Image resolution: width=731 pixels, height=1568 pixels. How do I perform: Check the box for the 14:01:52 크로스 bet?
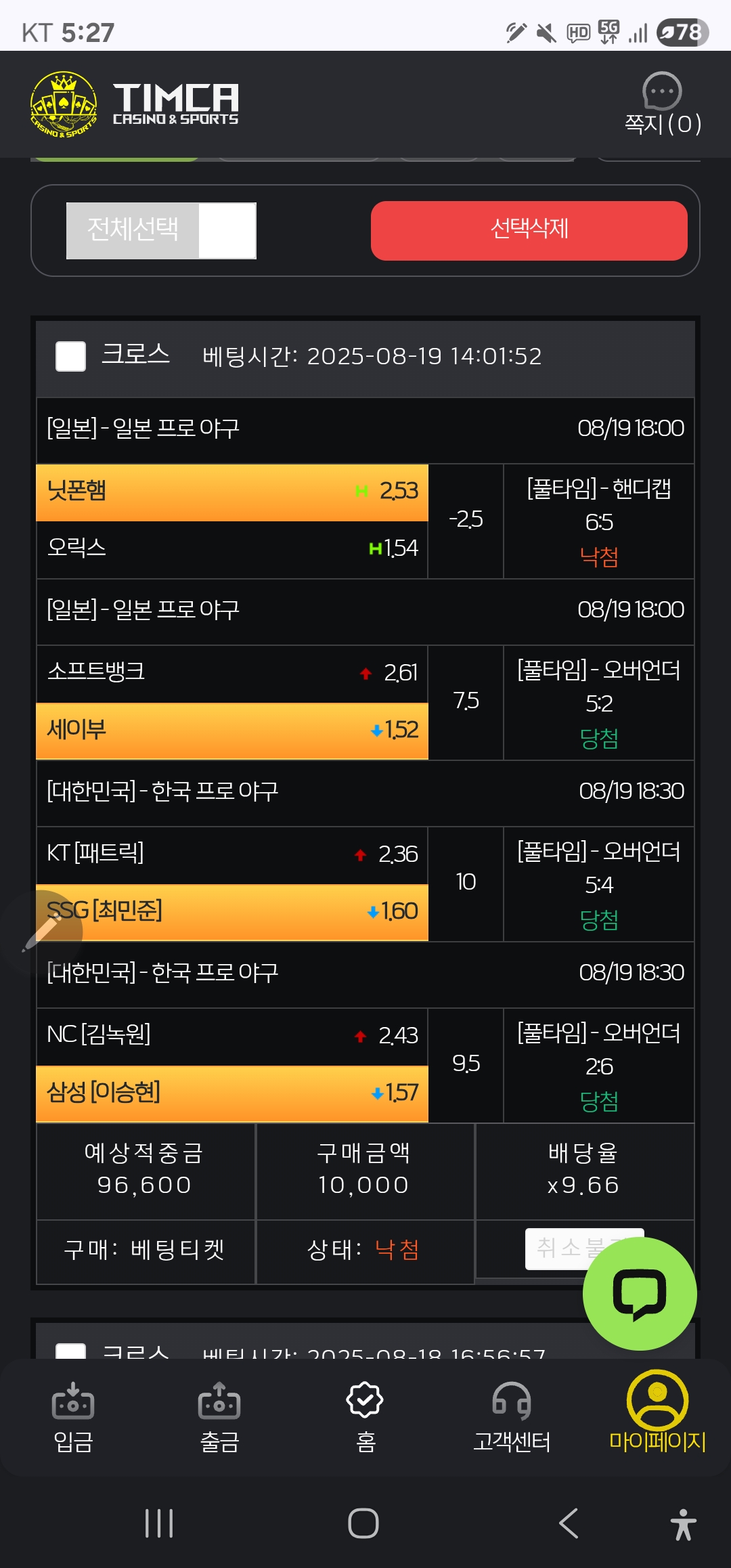tap(70, 356)
